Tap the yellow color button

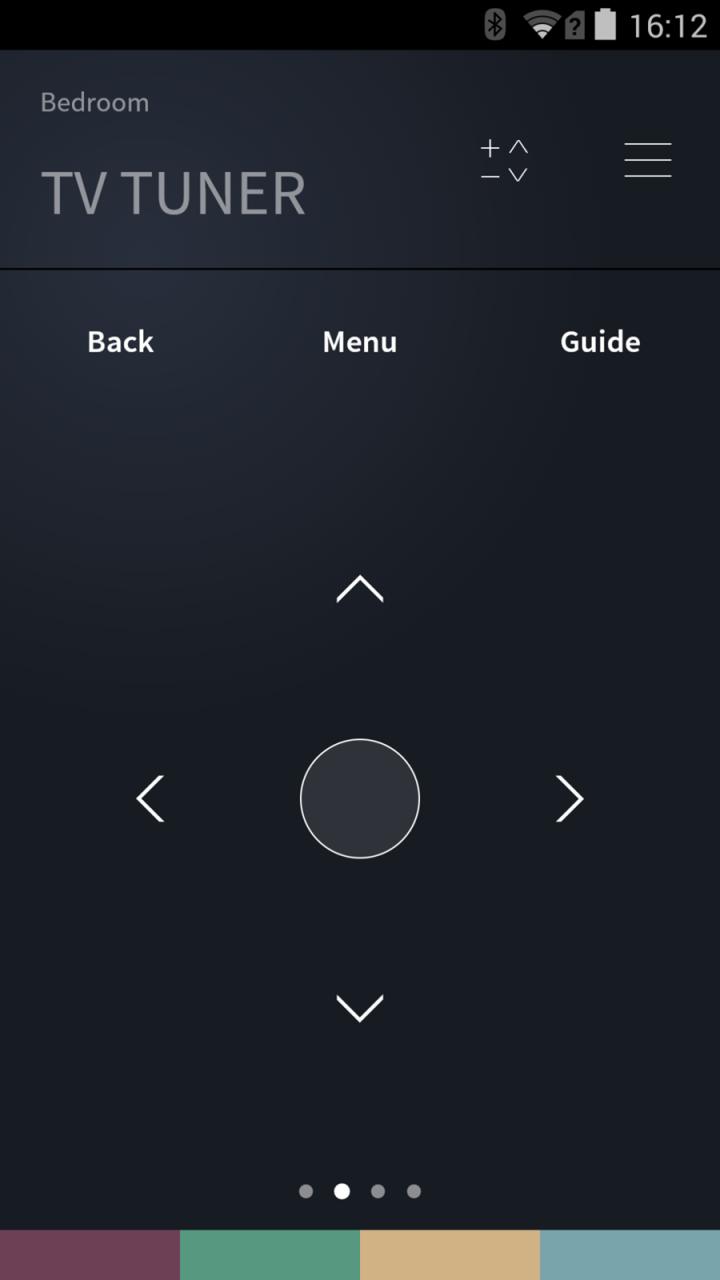[x=450, y=1255]
